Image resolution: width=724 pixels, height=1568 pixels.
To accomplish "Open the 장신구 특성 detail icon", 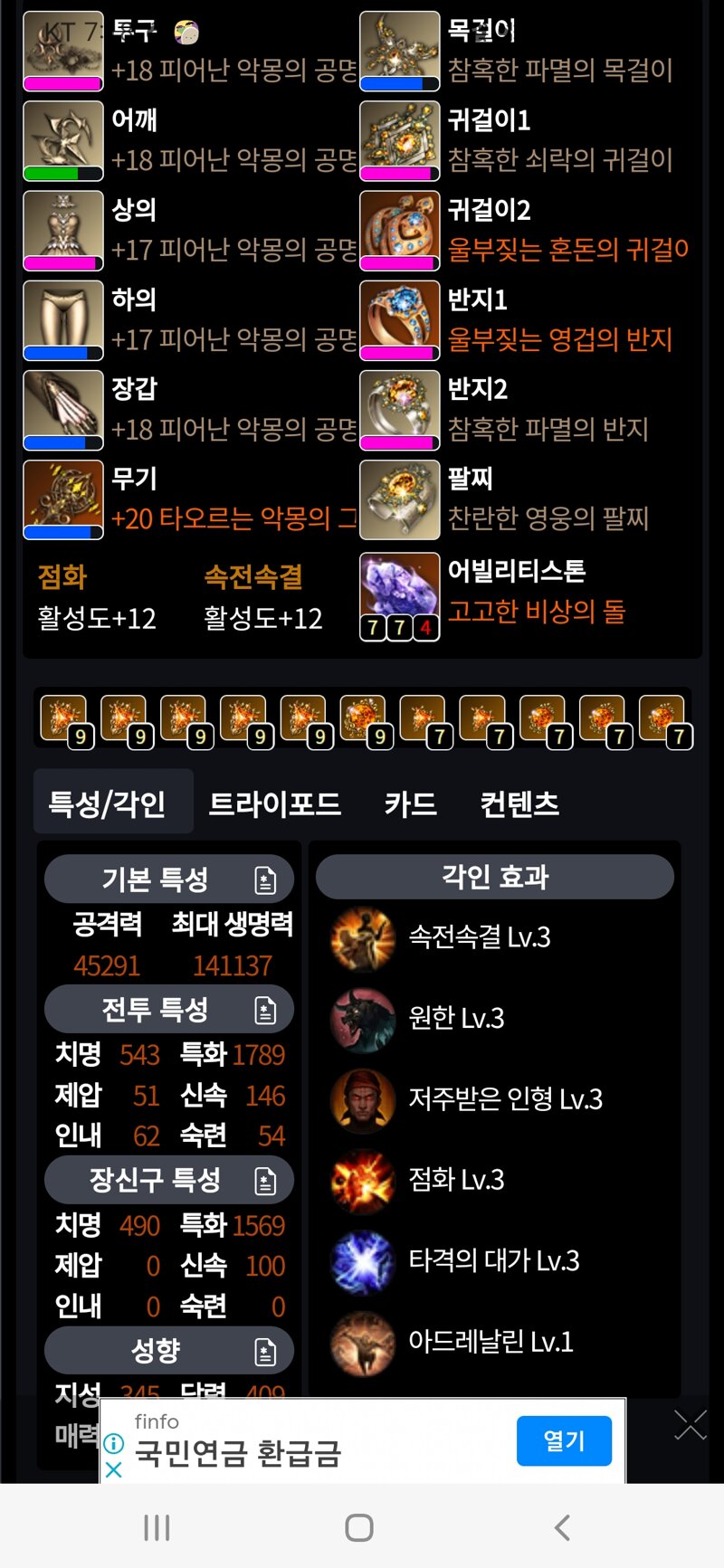I will [x=265, y=1181].
